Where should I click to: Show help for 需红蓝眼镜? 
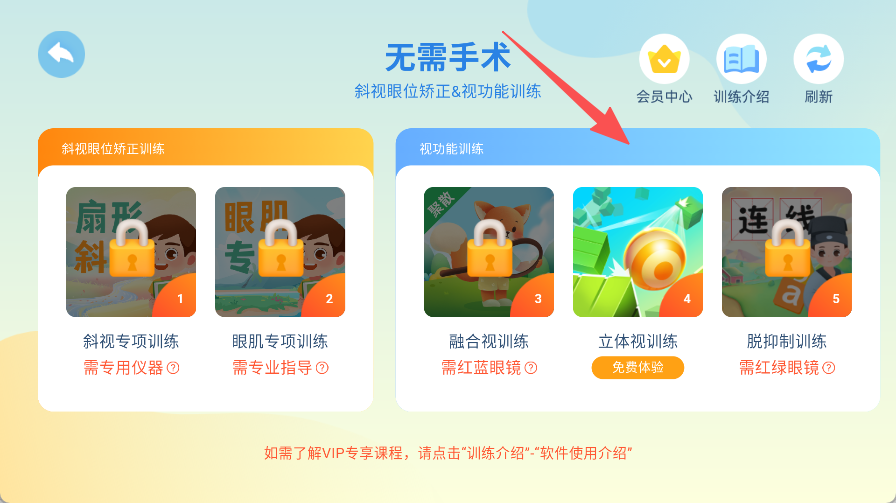coord(531,368)
